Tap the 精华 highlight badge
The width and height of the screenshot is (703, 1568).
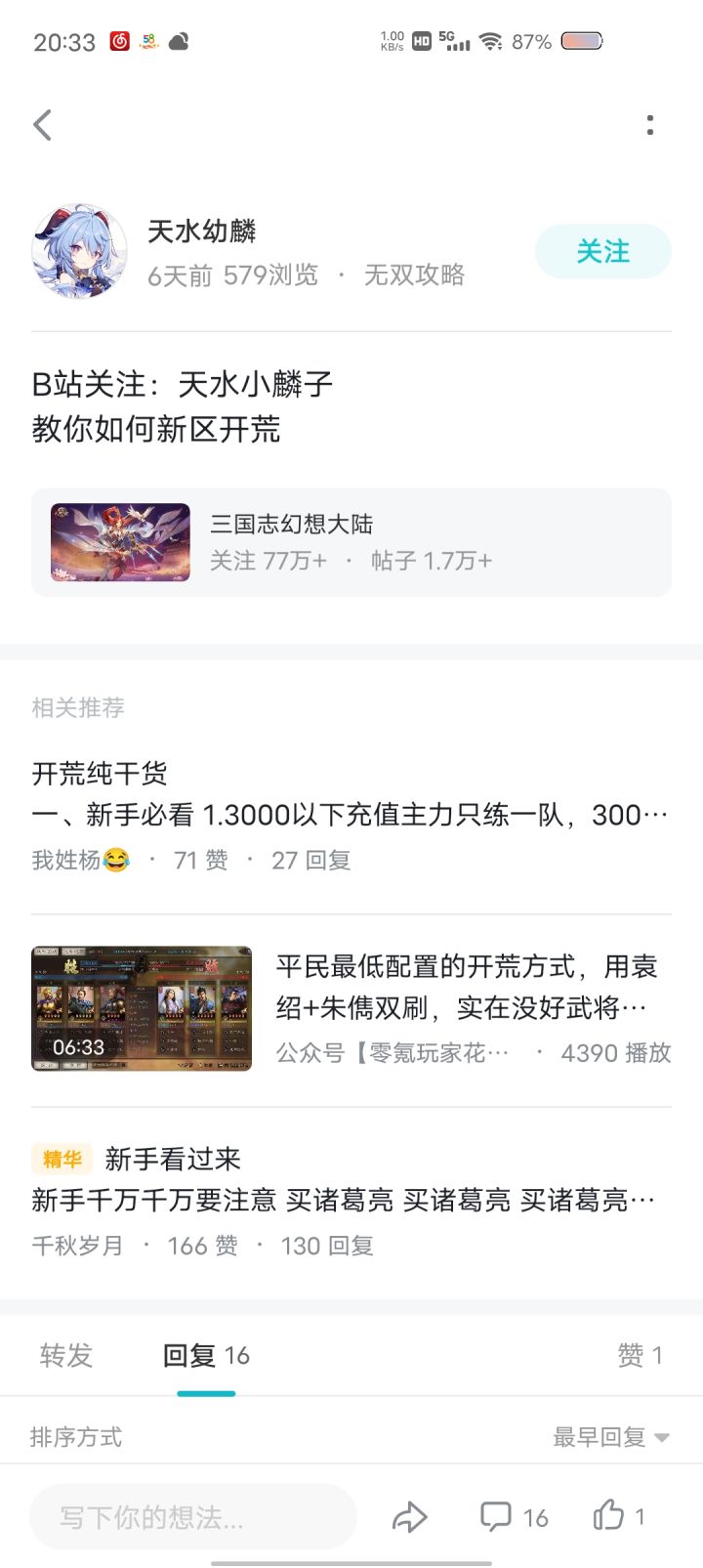[62, 1159]
